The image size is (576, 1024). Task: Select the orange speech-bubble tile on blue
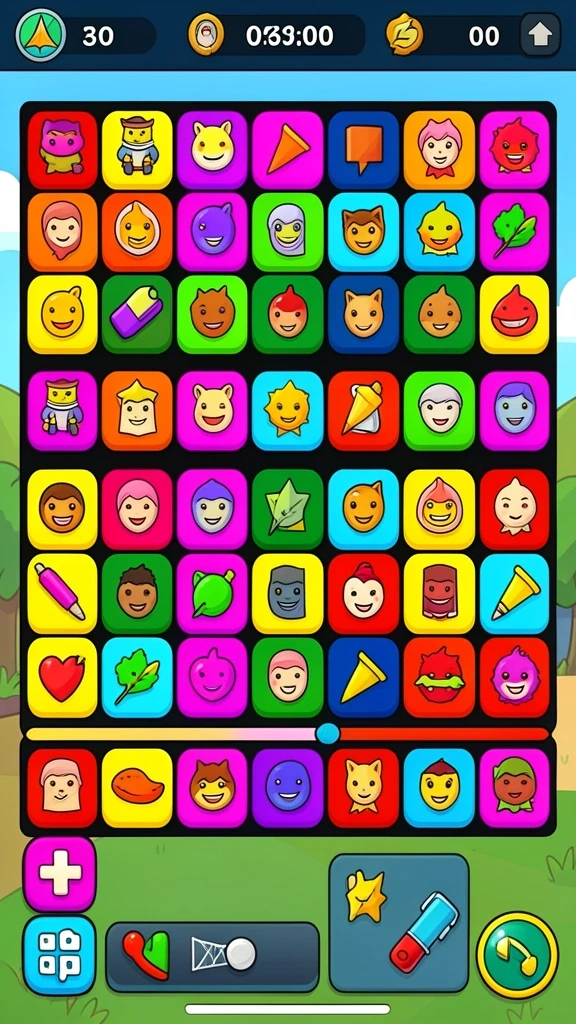[x=363, y=150]
